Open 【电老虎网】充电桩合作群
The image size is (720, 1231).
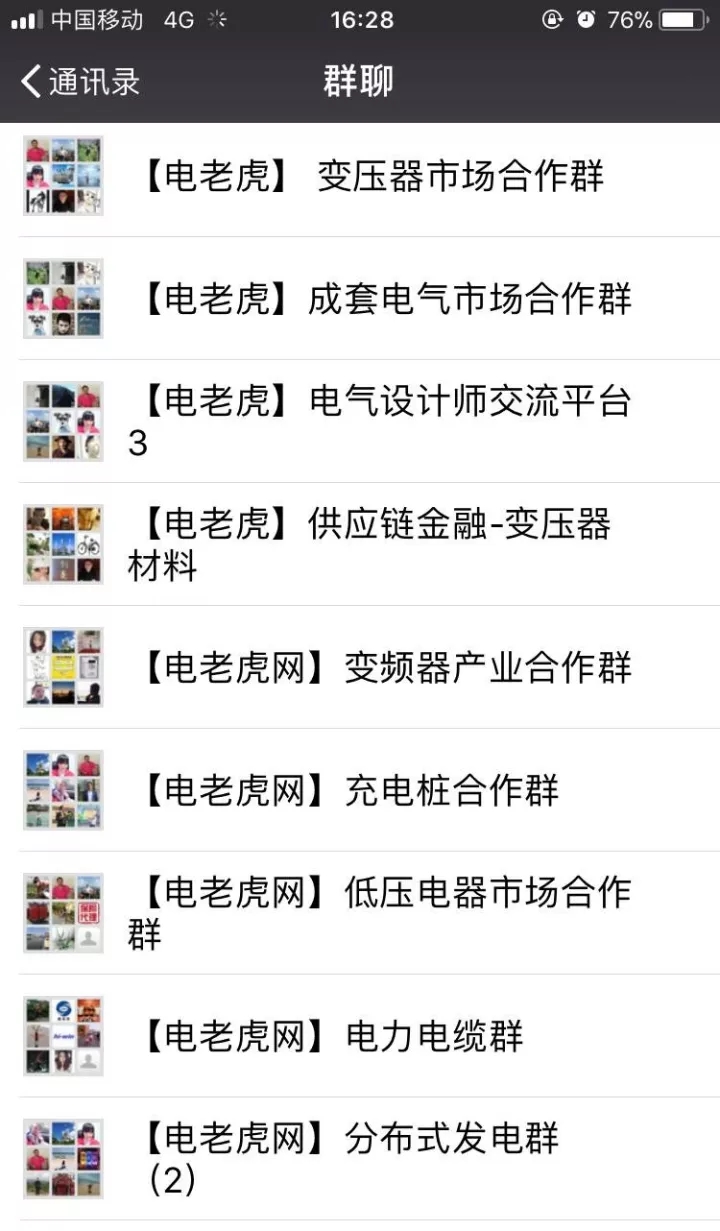[350, 790]
